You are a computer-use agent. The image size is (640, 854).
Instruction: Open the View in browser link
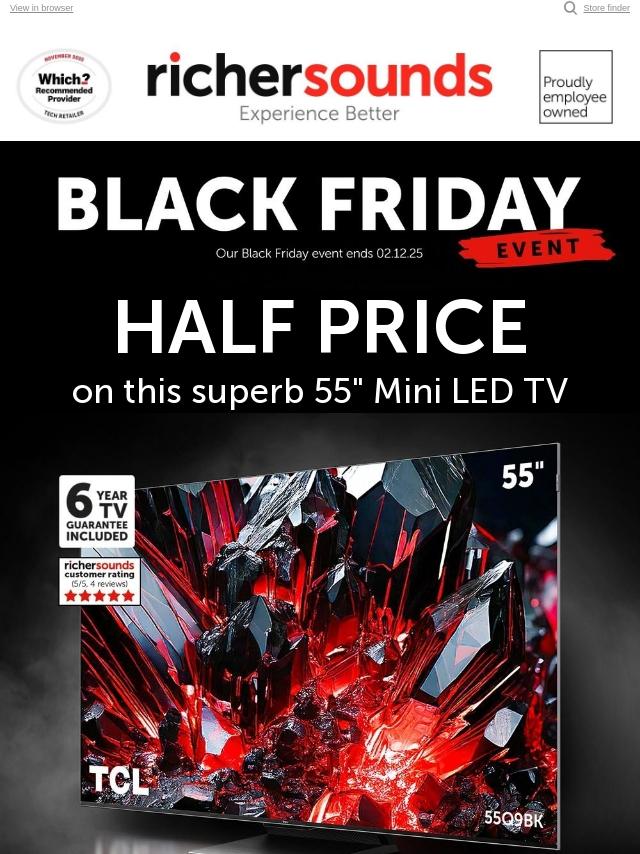coord(41,8)
